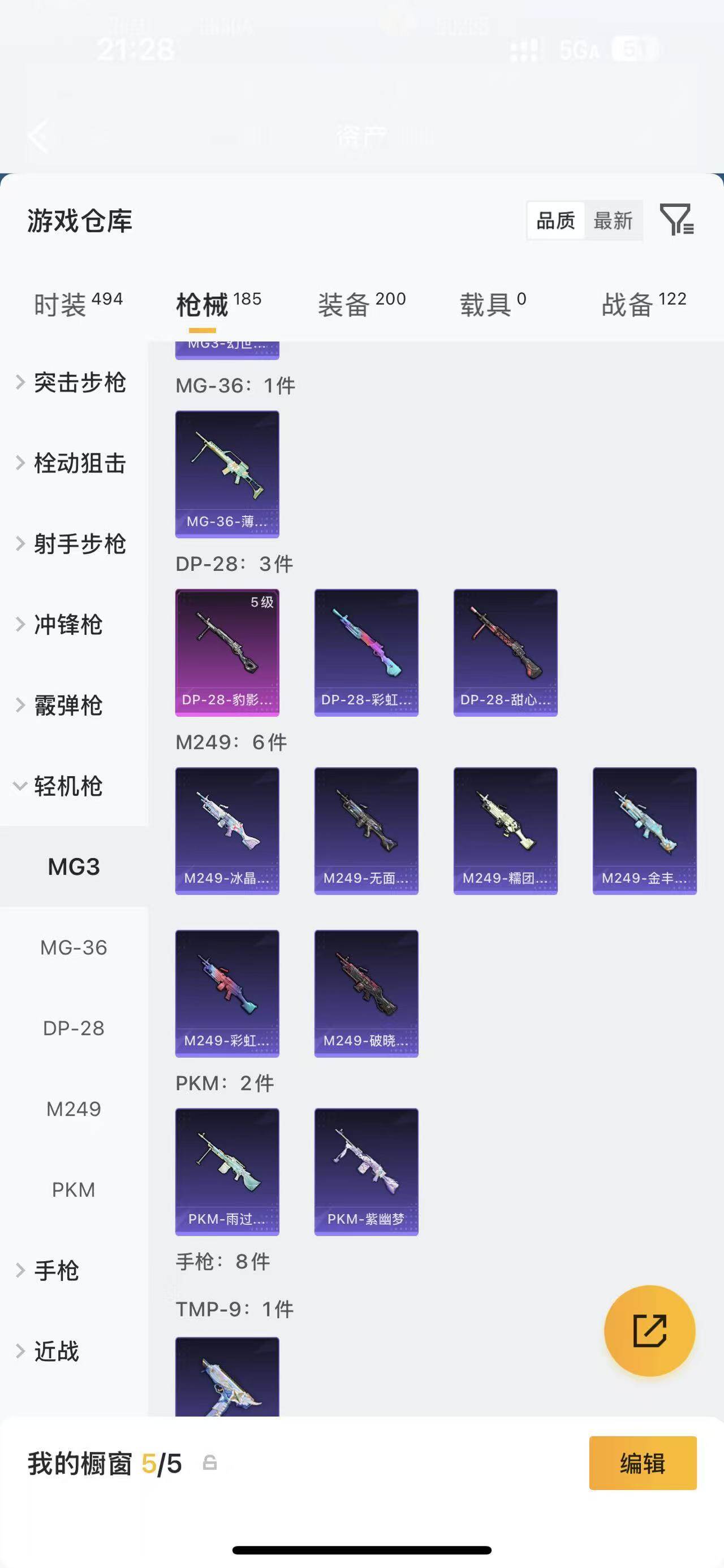Select DP-28 in the sidebar
Screen dimensions: 724x1568
[x=74, y=1028]
